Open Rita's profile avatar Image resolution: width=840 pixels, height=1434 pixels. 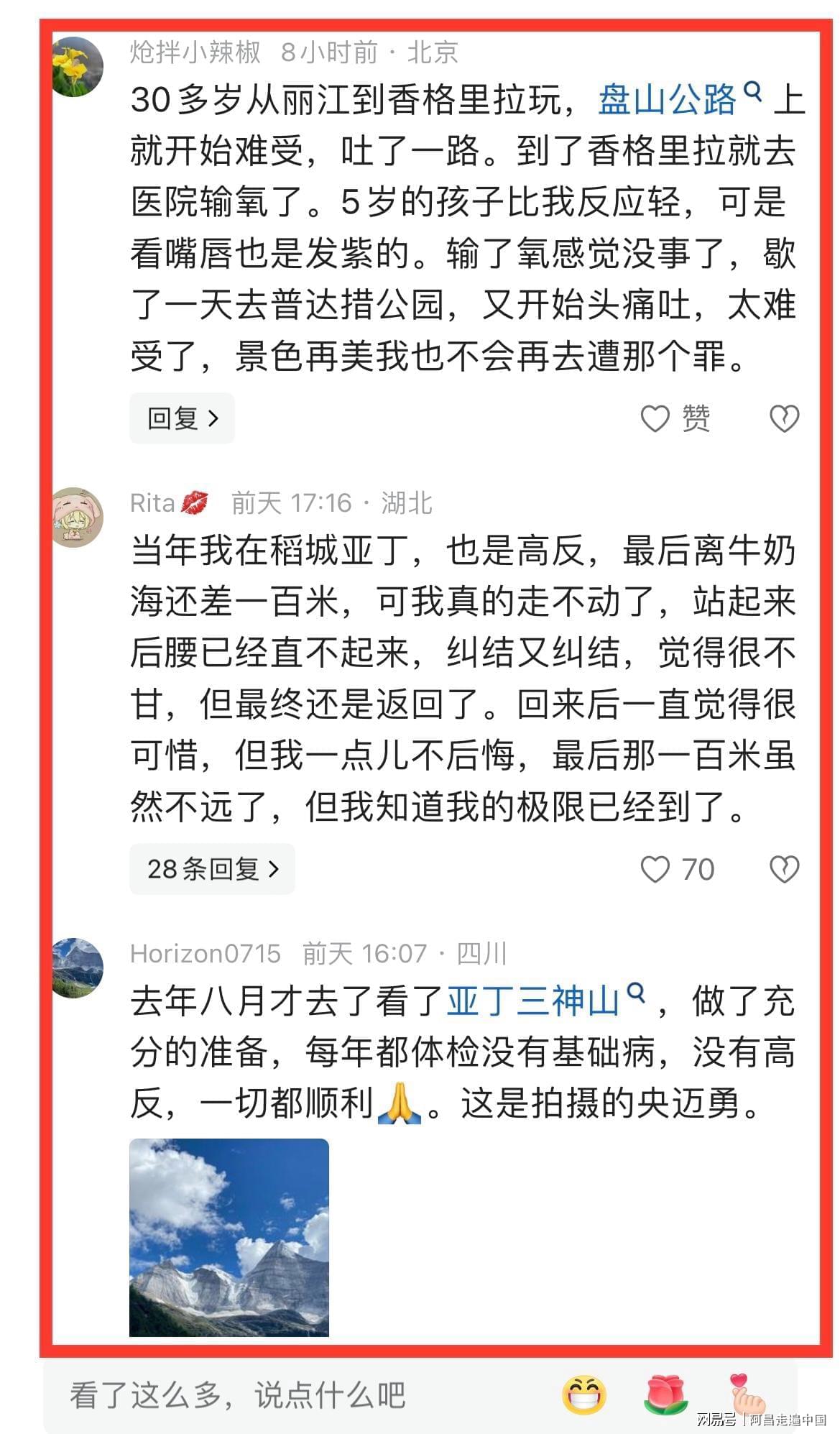tap(78, 518)
